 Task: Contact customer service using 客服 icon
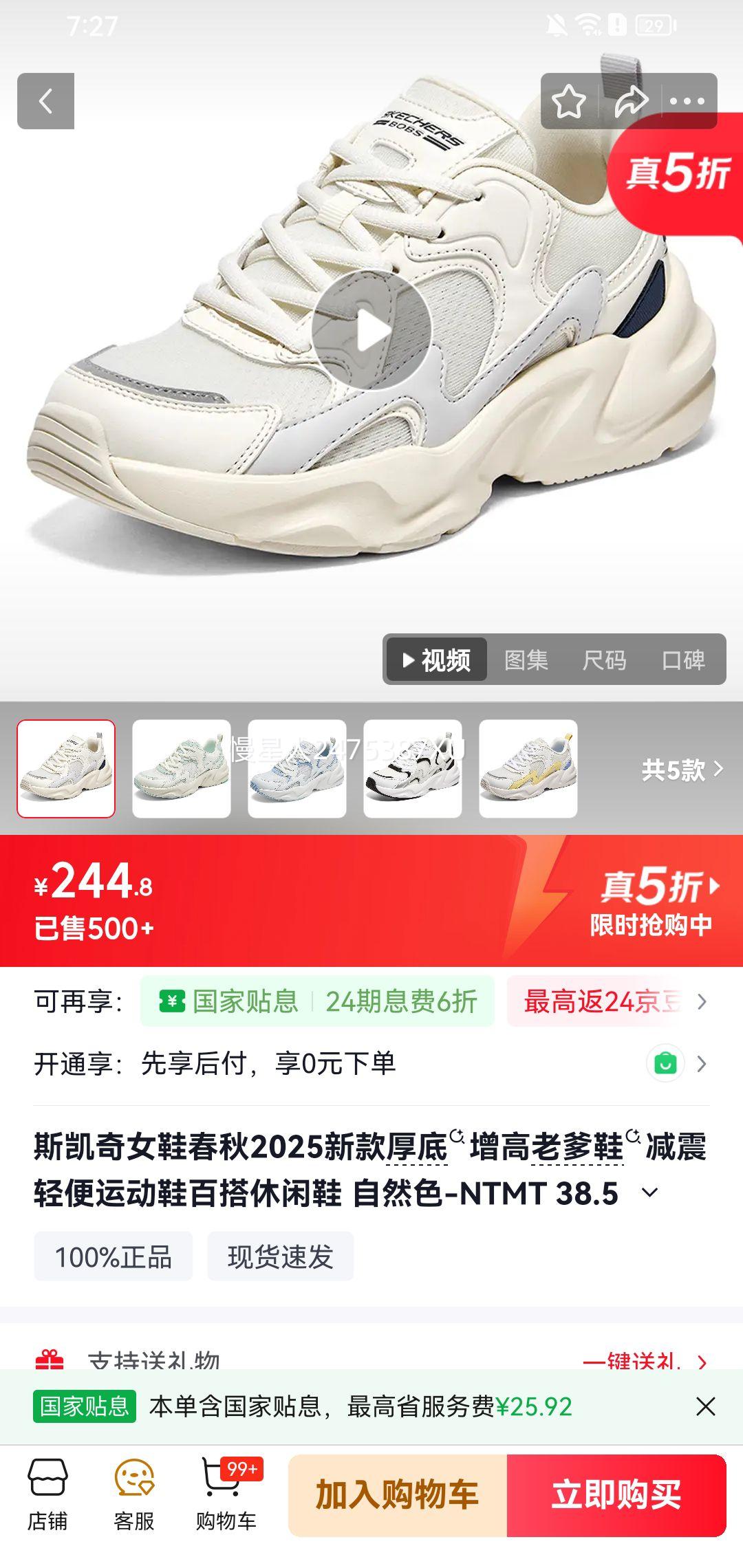(133, 1499)
